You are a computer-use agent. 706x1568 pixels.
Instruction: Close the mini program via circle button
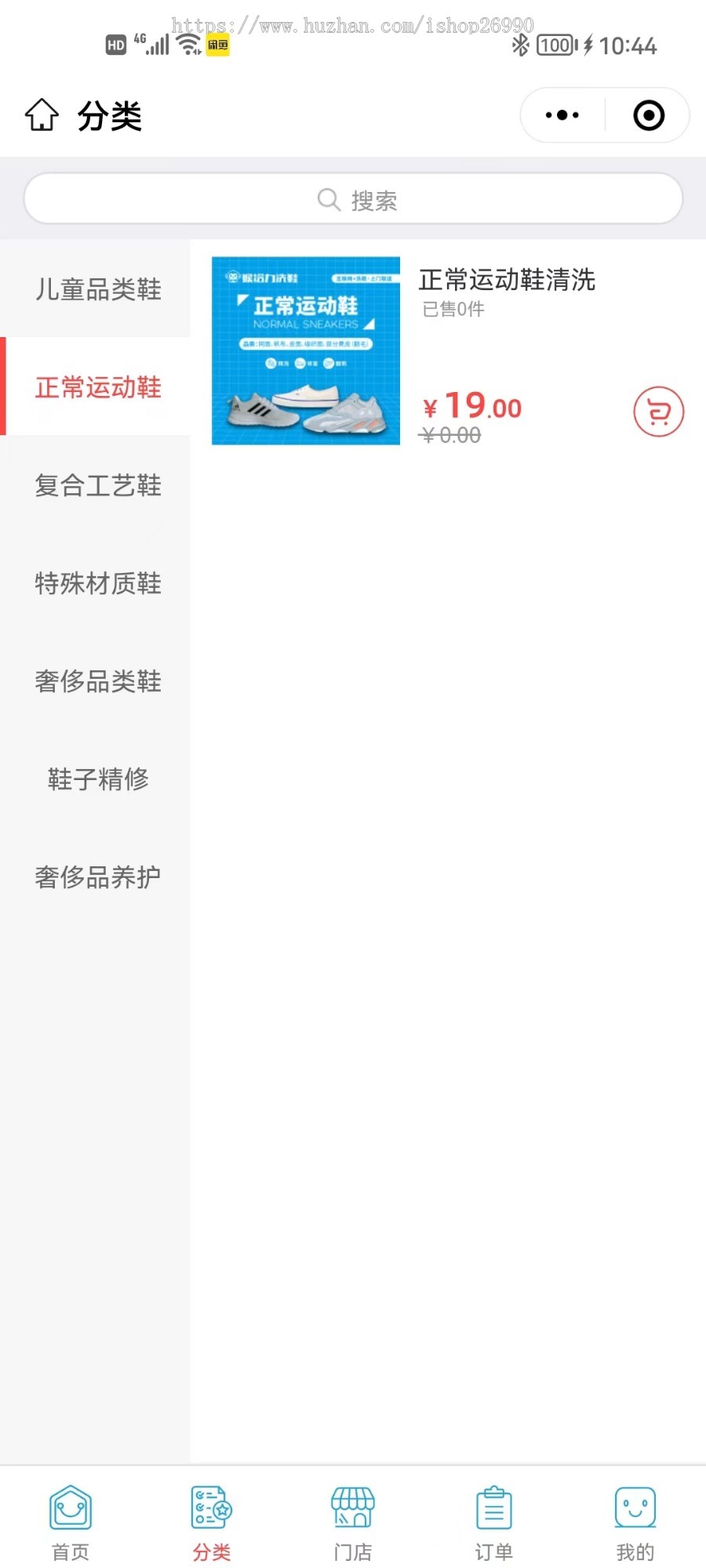point(649,115)
